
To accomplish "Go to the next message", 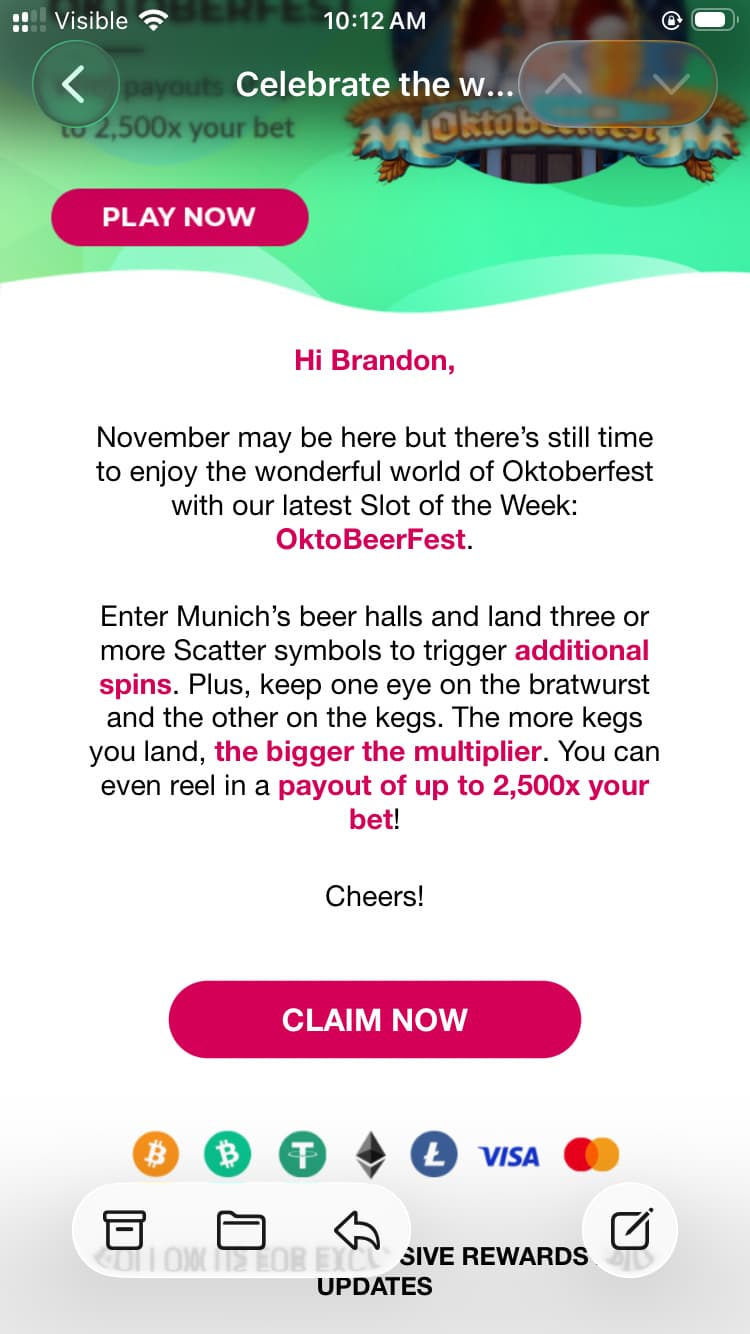I will click(670, 84).
